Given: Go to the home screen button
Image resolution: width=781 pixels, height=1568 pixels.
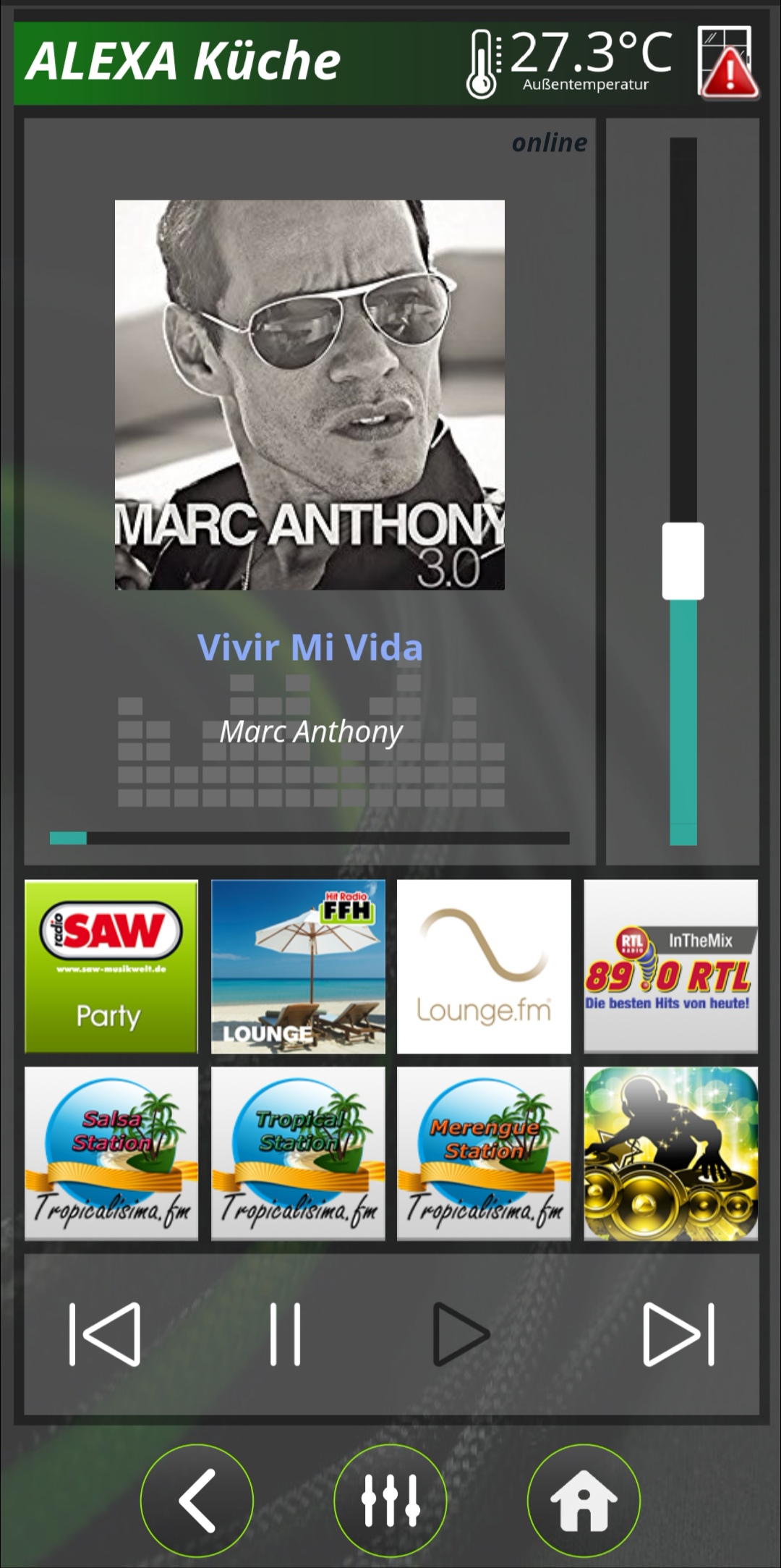Looking at the screenshot, I should pos(584,1500).
